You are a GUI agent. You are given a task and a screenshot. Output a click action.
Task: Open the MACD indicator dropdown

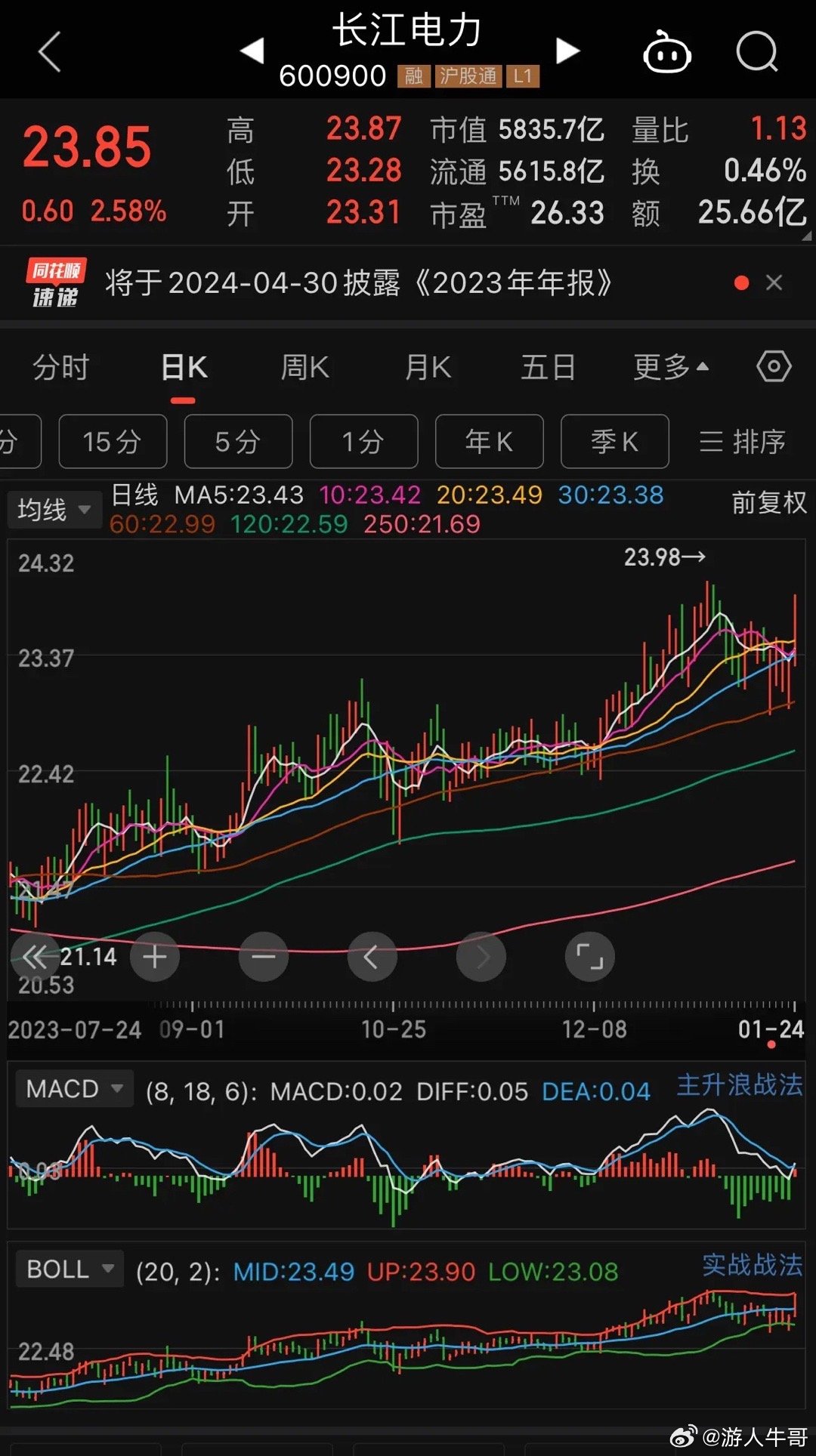coord(74,1089)
